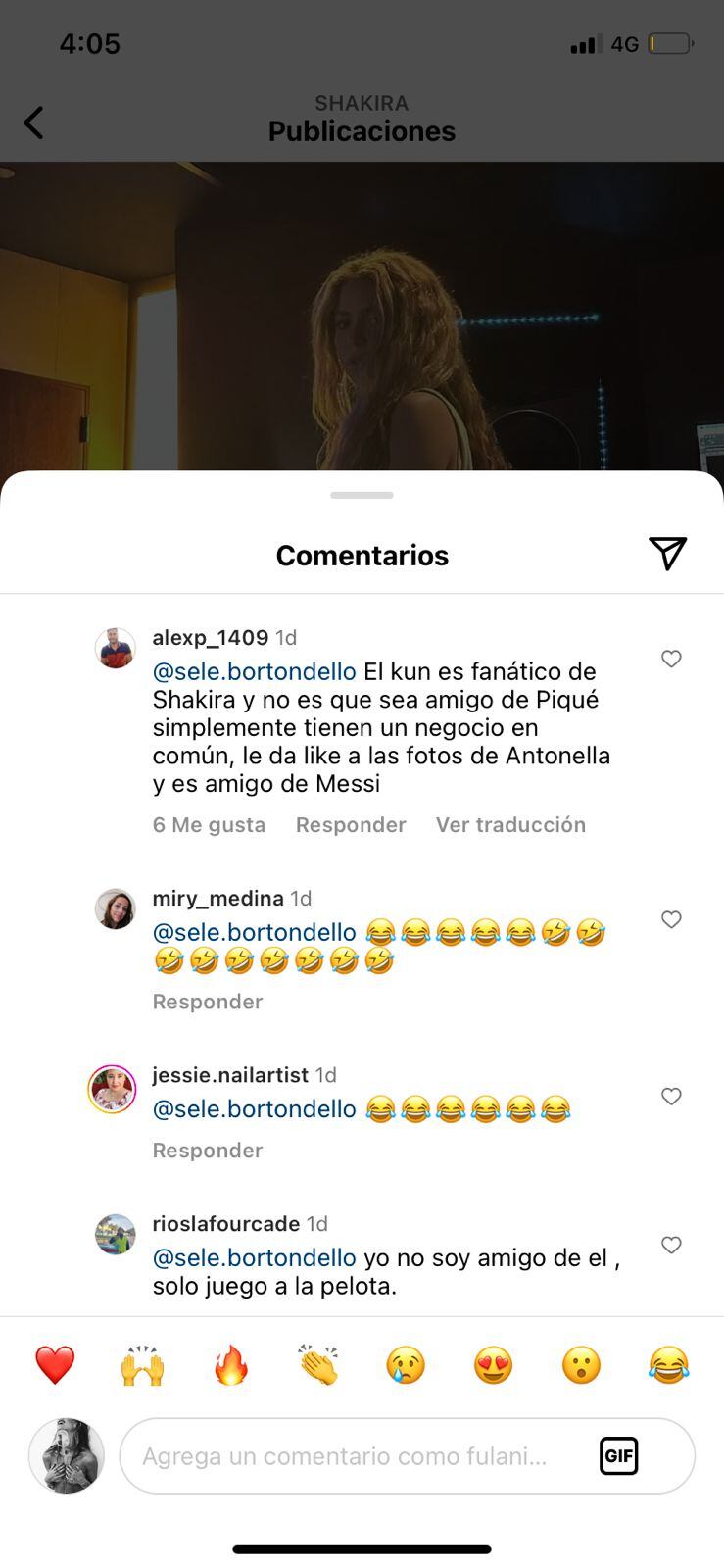Go back using the left chevron arrow
724x1568 pixels.
click(x=33, y=122)
